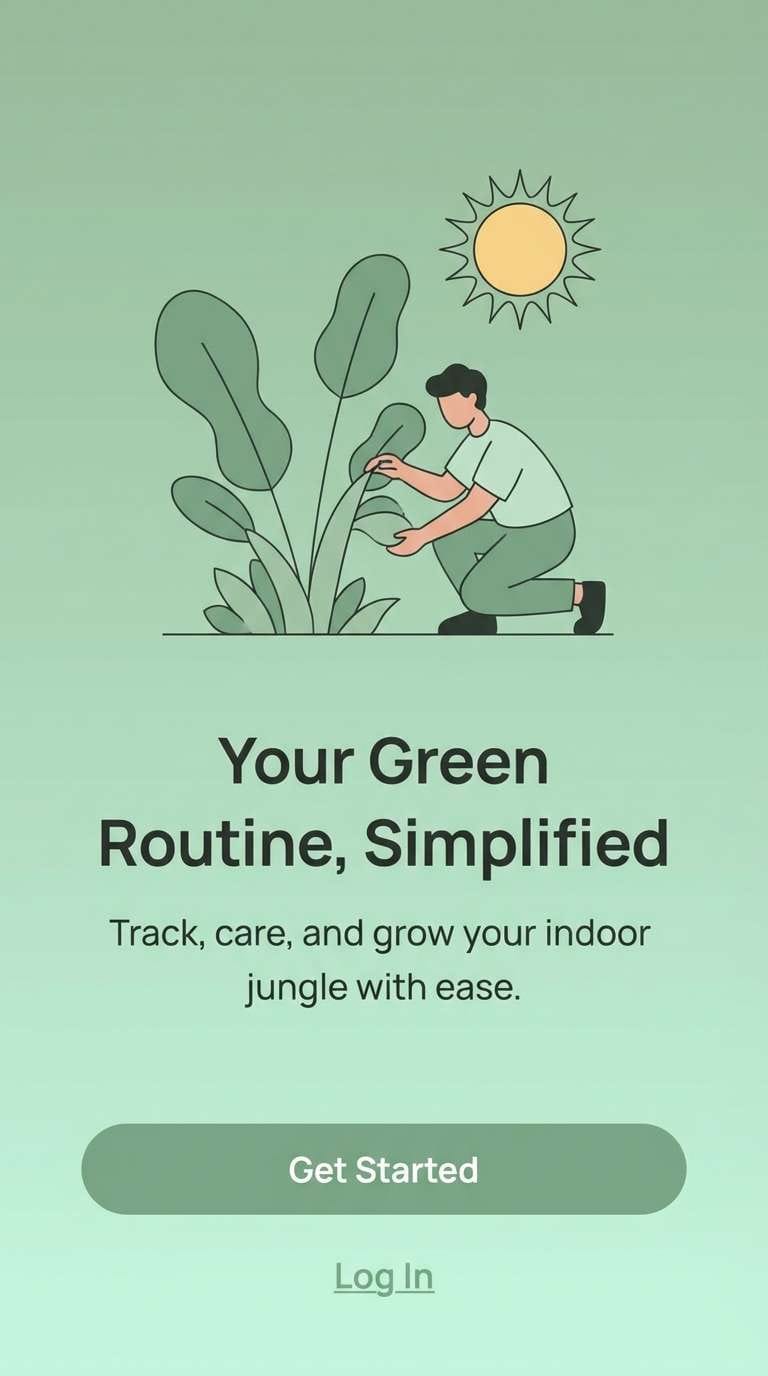Image resolution: width=768 pixels, height=1376 pixels.
Task: Click the gardener's outstretched arm
Action: (x=420, y=480)
